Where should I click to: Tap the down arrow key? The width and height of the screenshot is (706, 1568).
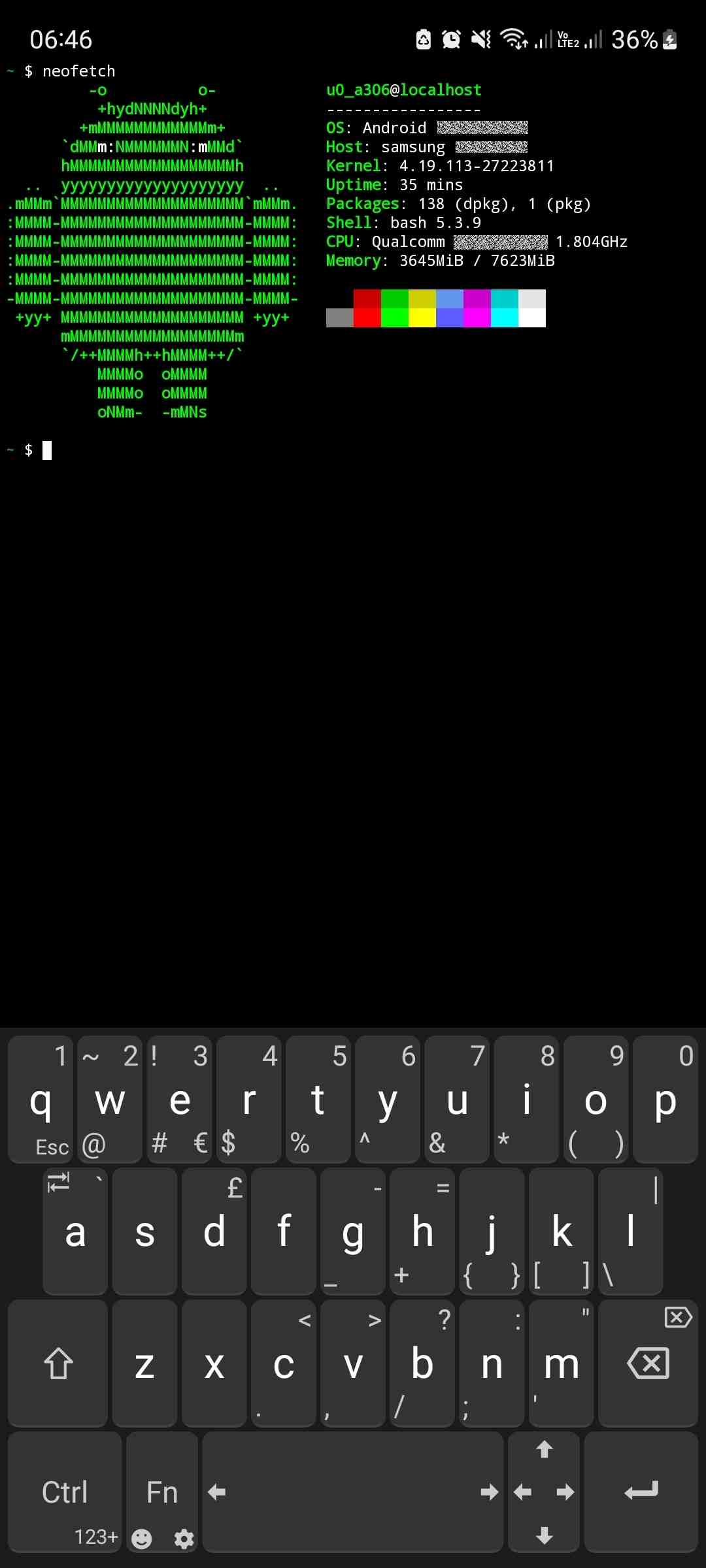544,1534
